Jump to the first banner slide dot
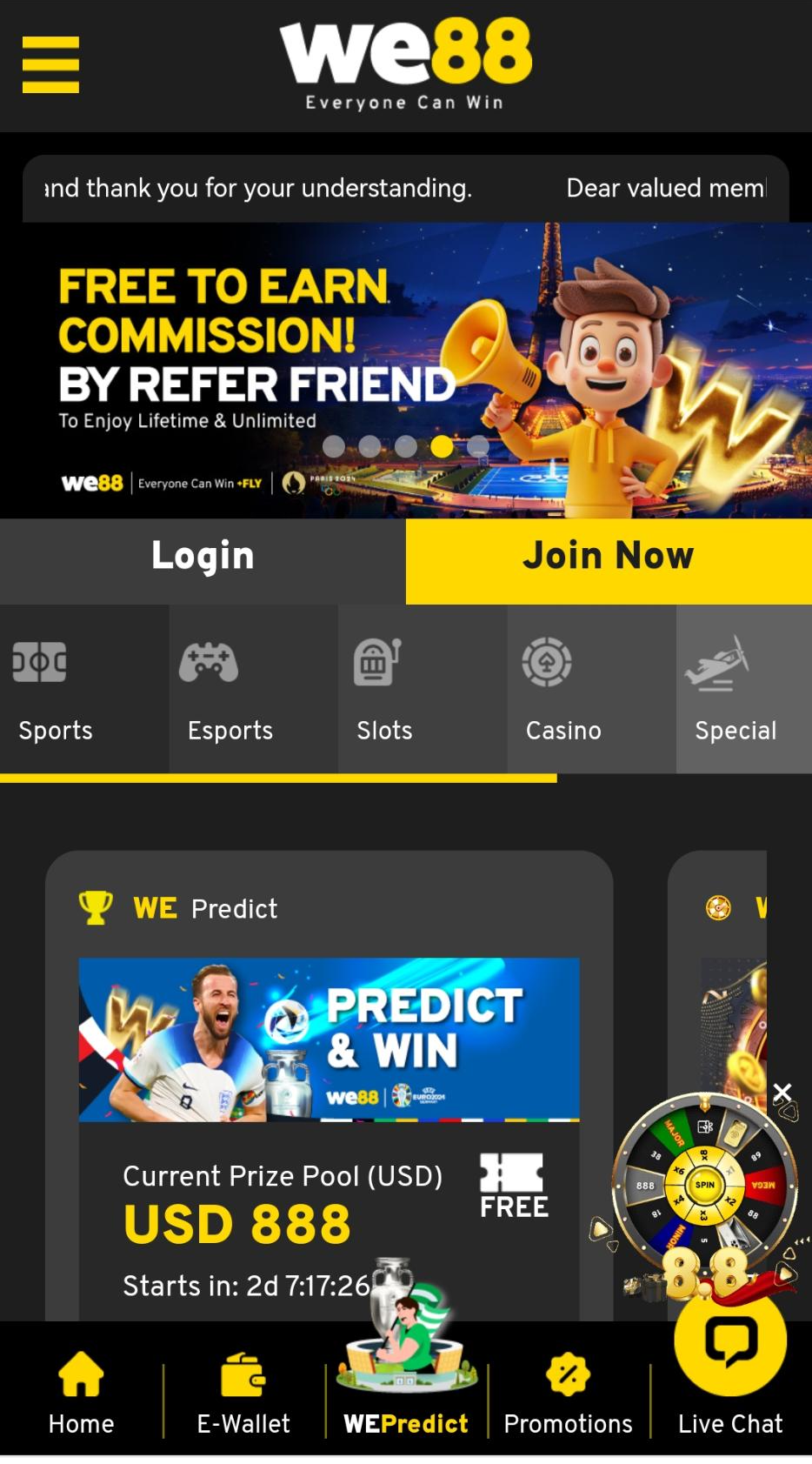 (x=334, y=446)
